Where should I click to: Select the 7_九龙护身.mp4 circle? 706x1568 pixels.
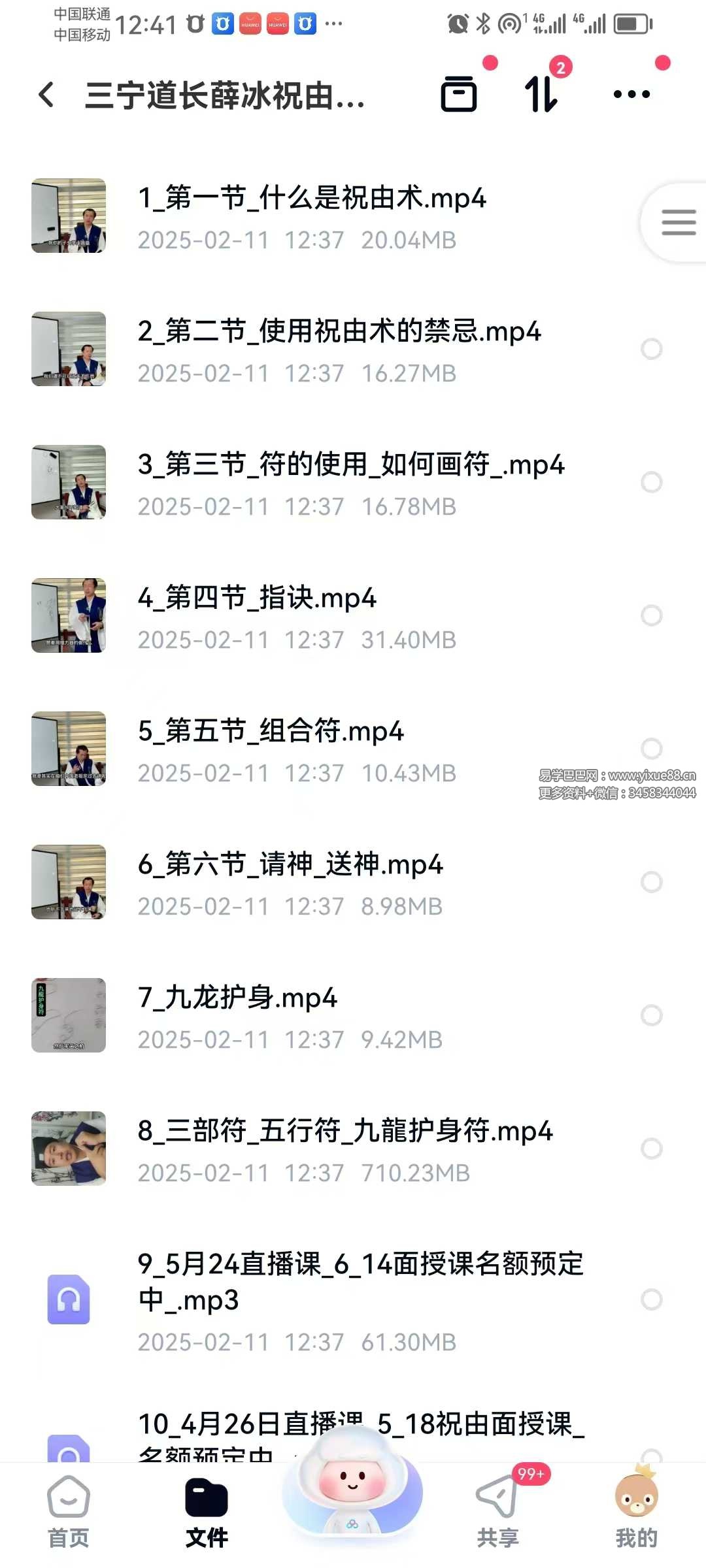tap(651, 1015)
